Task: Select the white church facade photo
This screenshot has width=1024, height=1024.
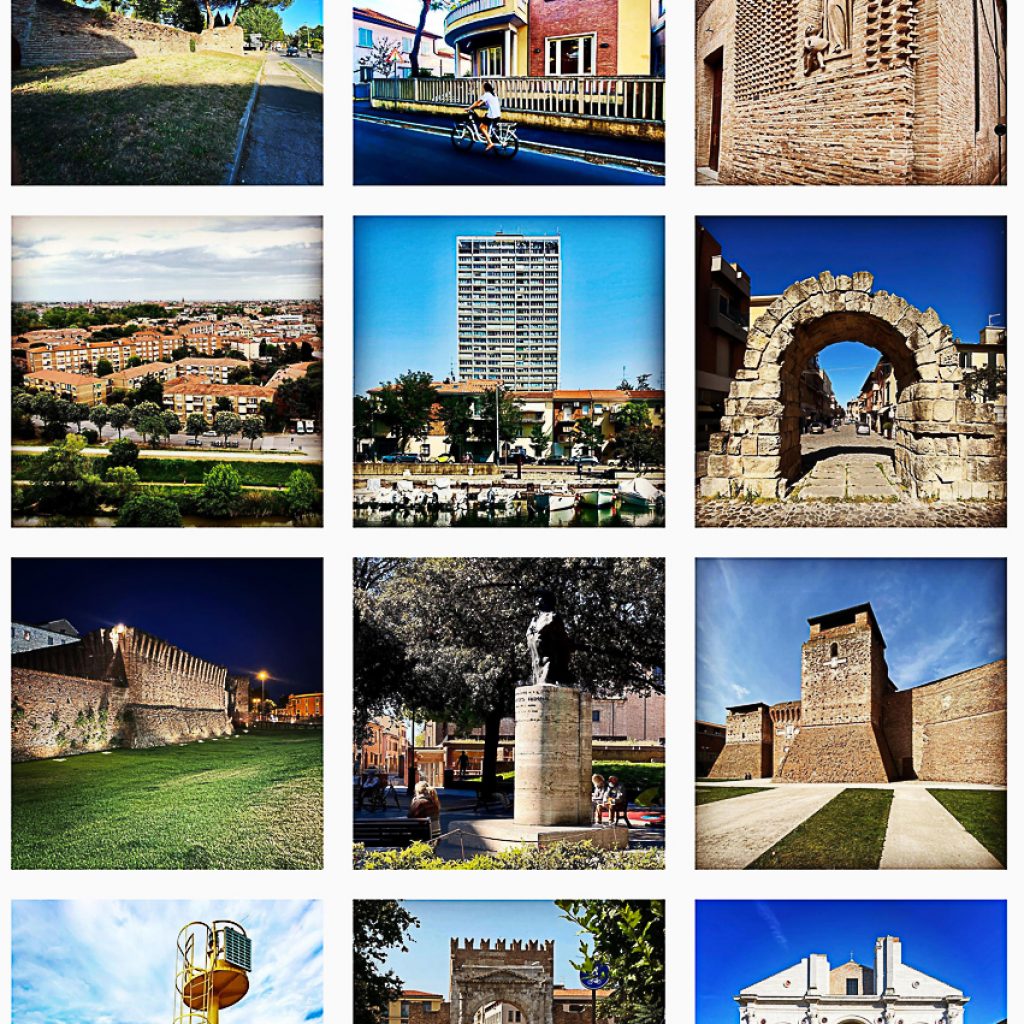Action: 850,962
